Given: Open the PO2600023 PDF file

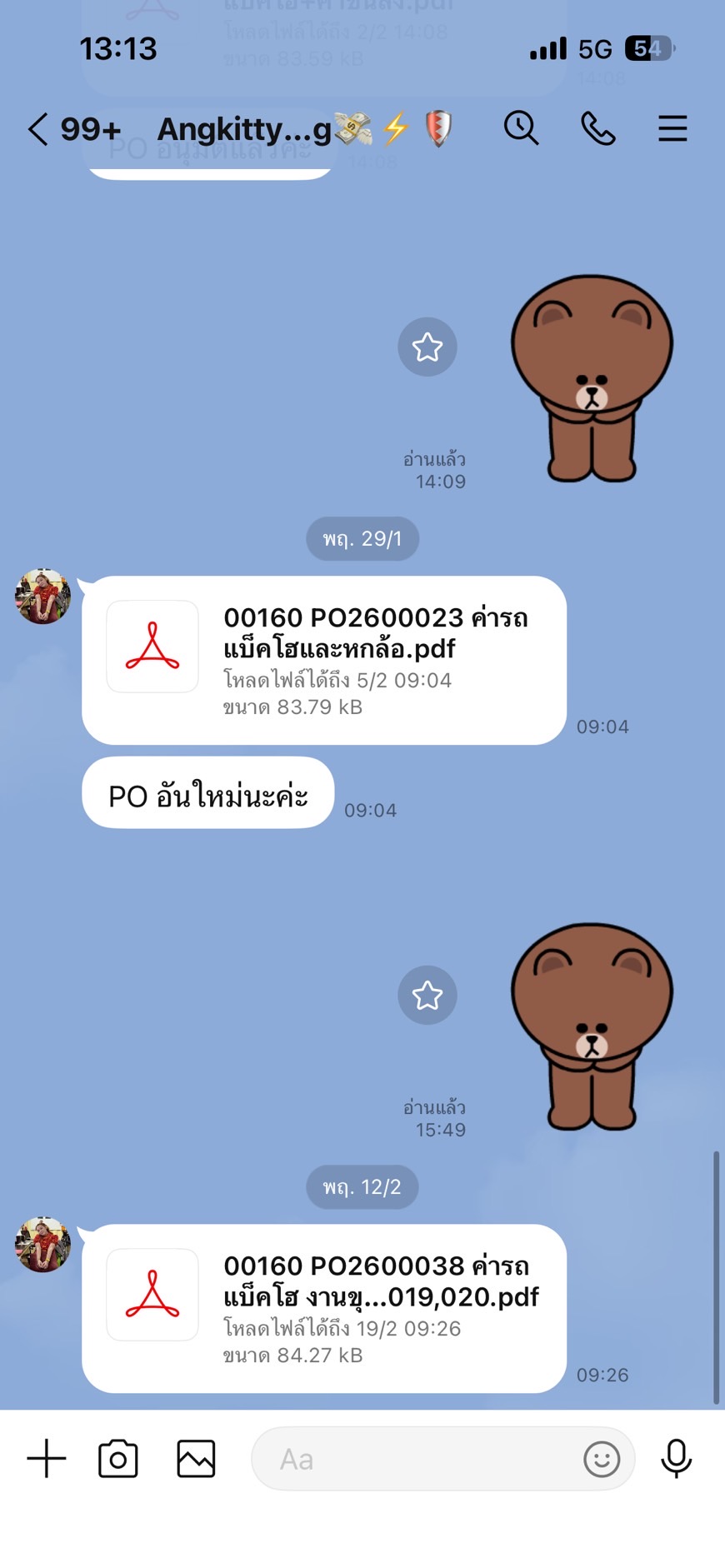Looking at the screenshot, I should 323,660.
